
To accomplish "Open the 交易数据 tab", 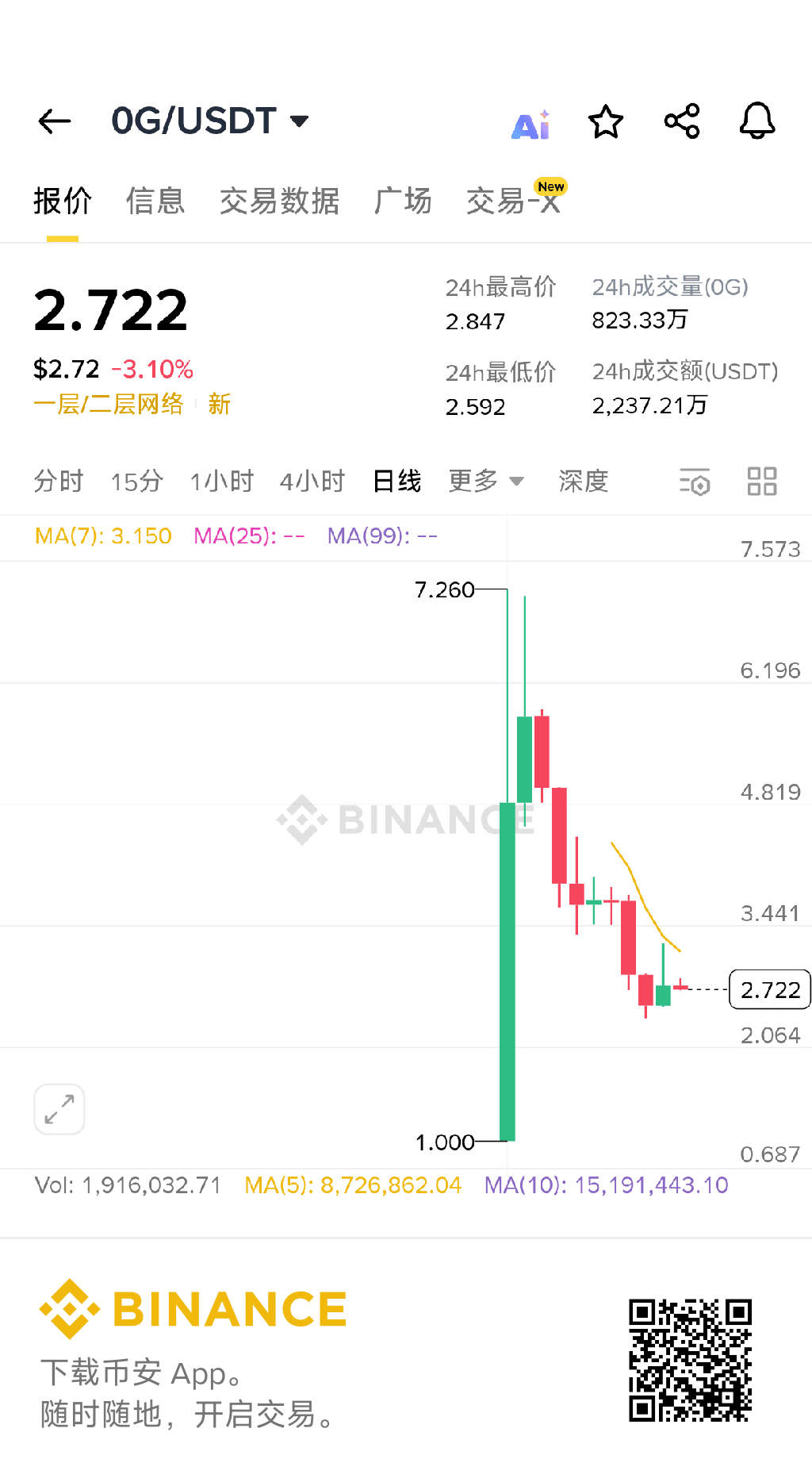I will [x=279, y=202].
